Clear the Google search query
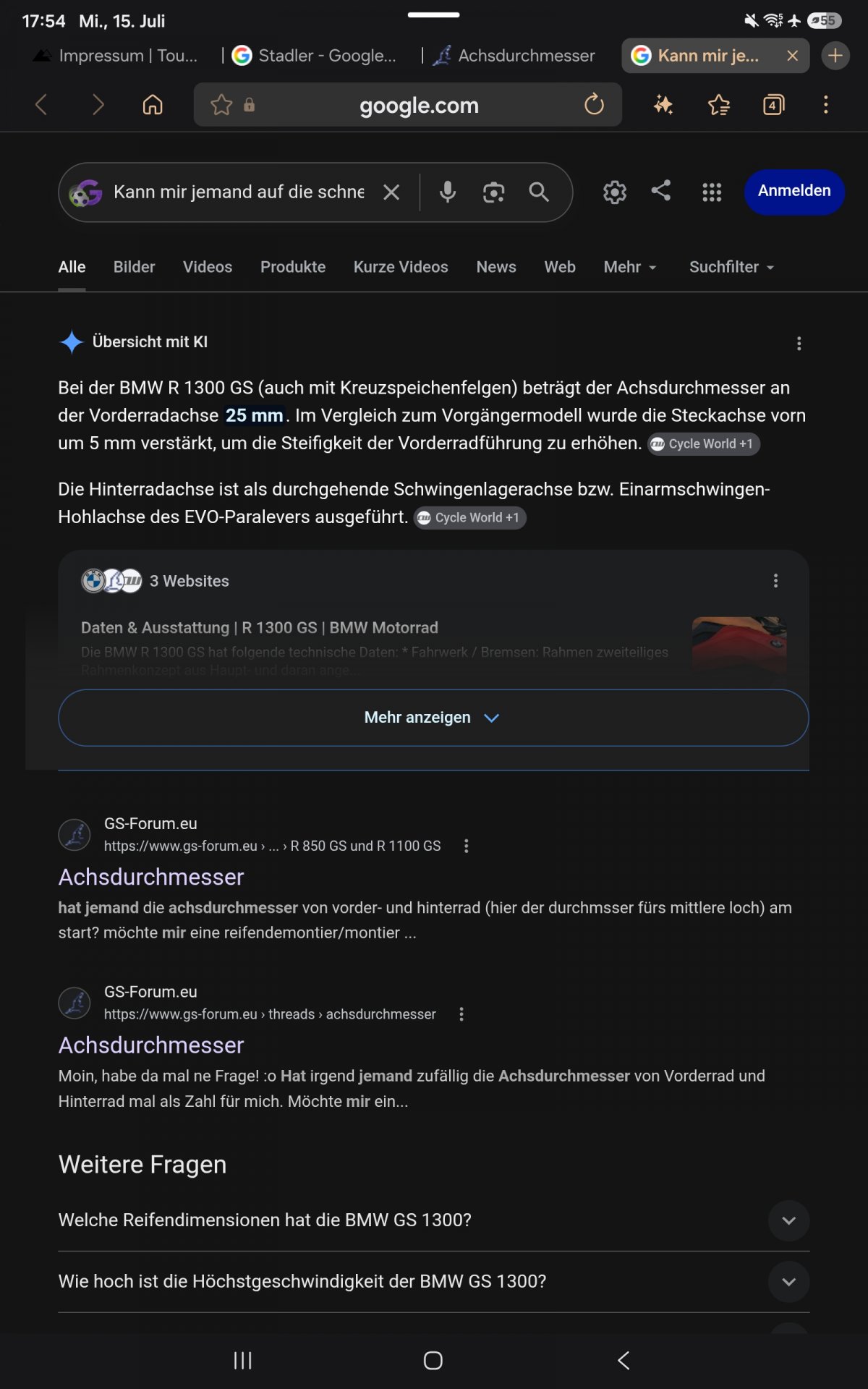 tap(391, 192)
